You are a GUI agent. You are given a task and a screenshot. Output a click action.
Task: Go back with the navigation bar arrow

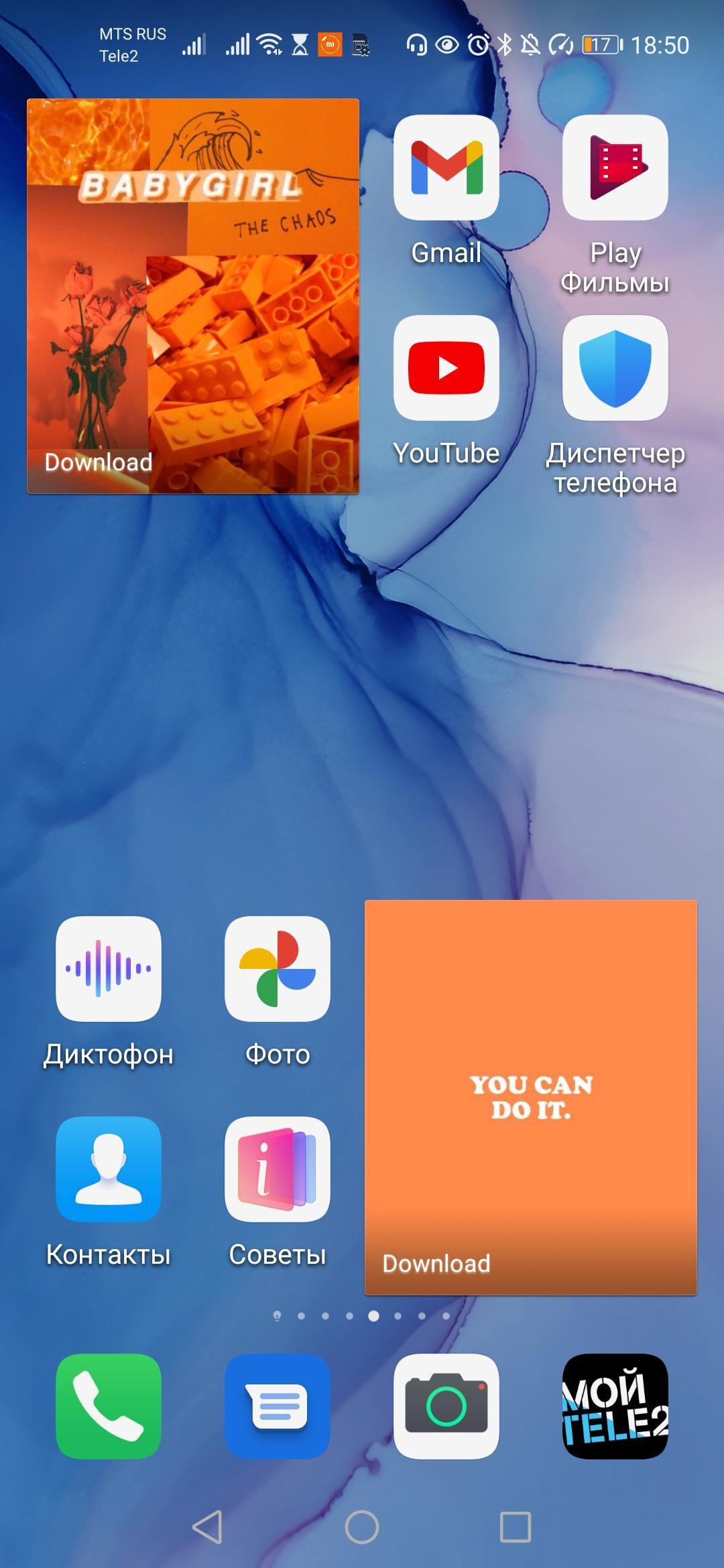click(x=208, y=1527)
